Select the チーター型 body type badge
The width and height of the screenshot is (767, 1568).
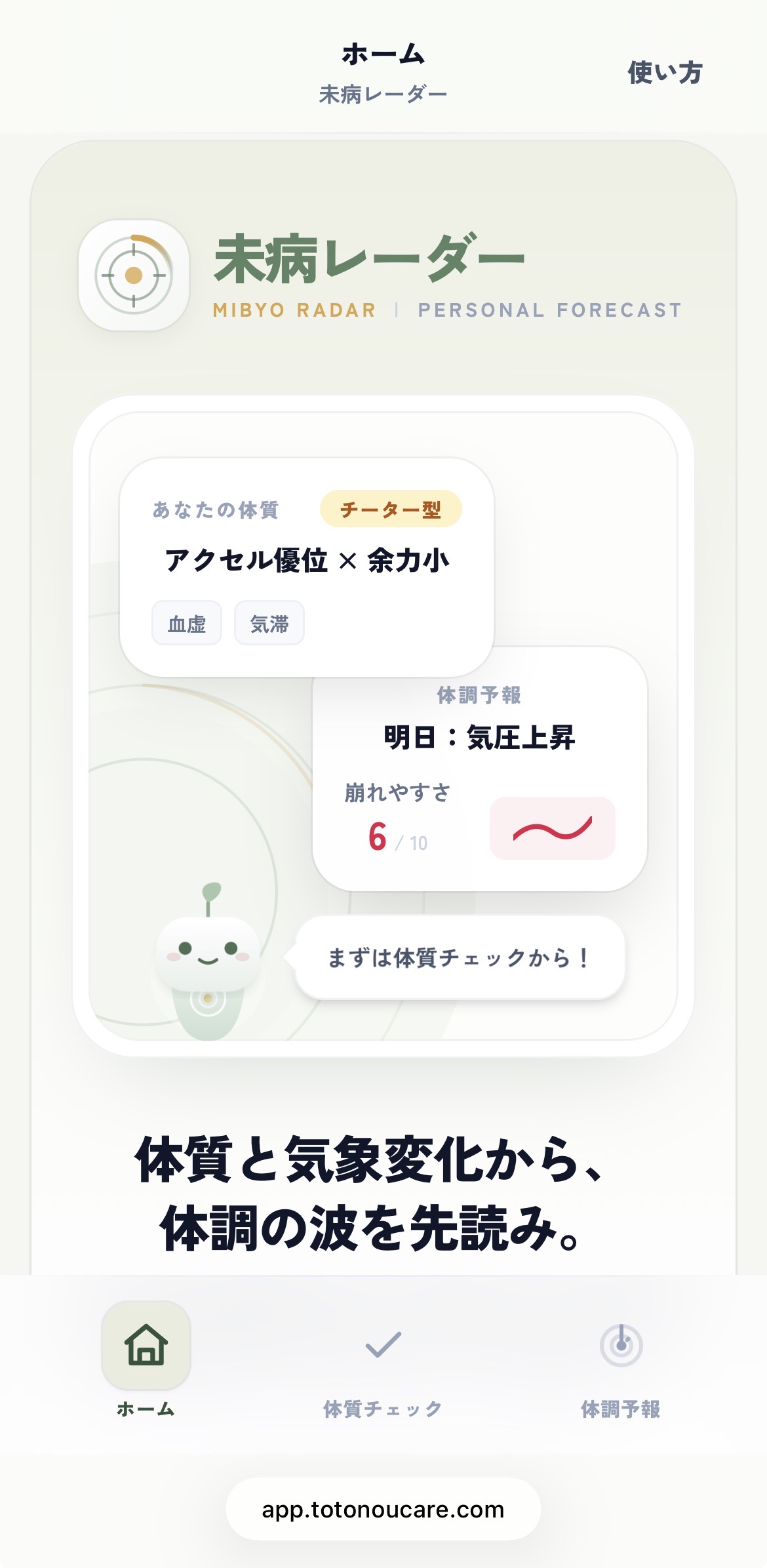coord(391,508)
